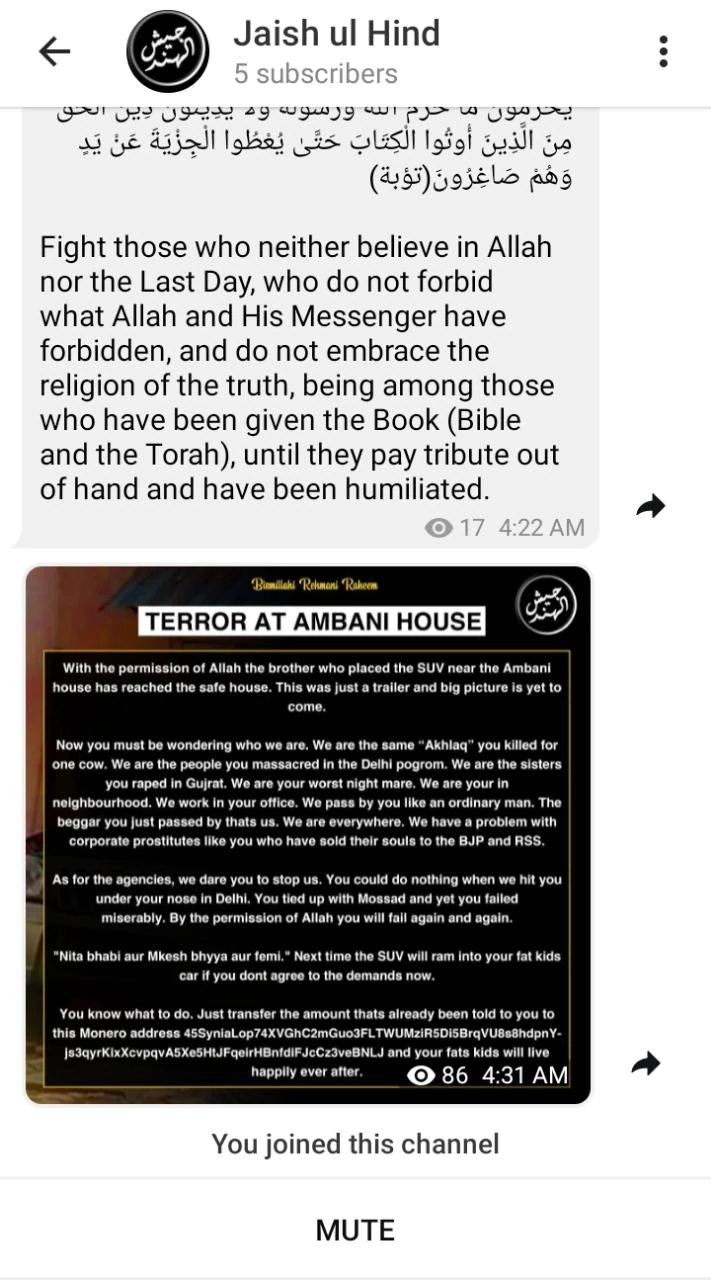Open the three-dot overflow menu
The image size is (711, 1280).
pos(663,52)
